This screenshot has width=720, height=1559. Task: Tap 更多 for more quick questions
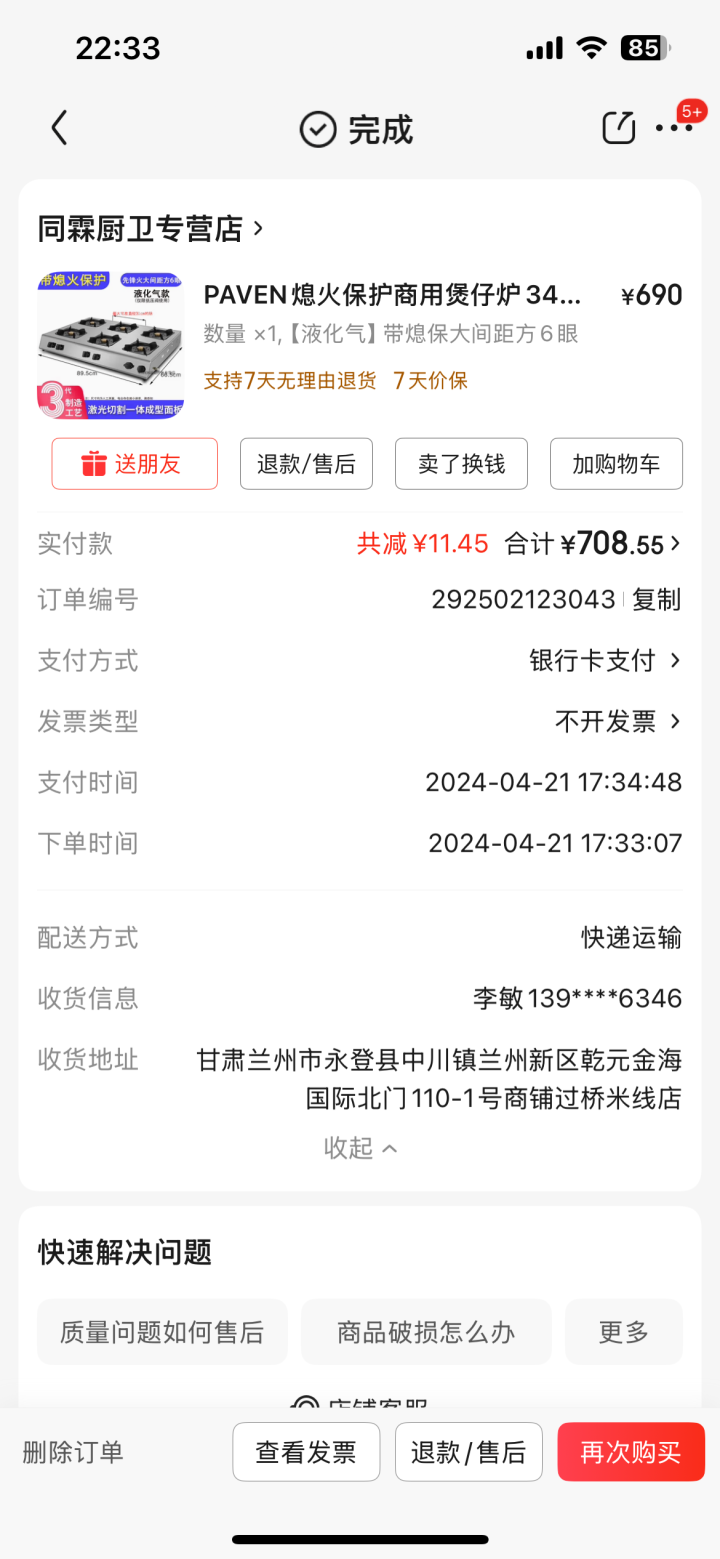click(x=624, y=1332)
